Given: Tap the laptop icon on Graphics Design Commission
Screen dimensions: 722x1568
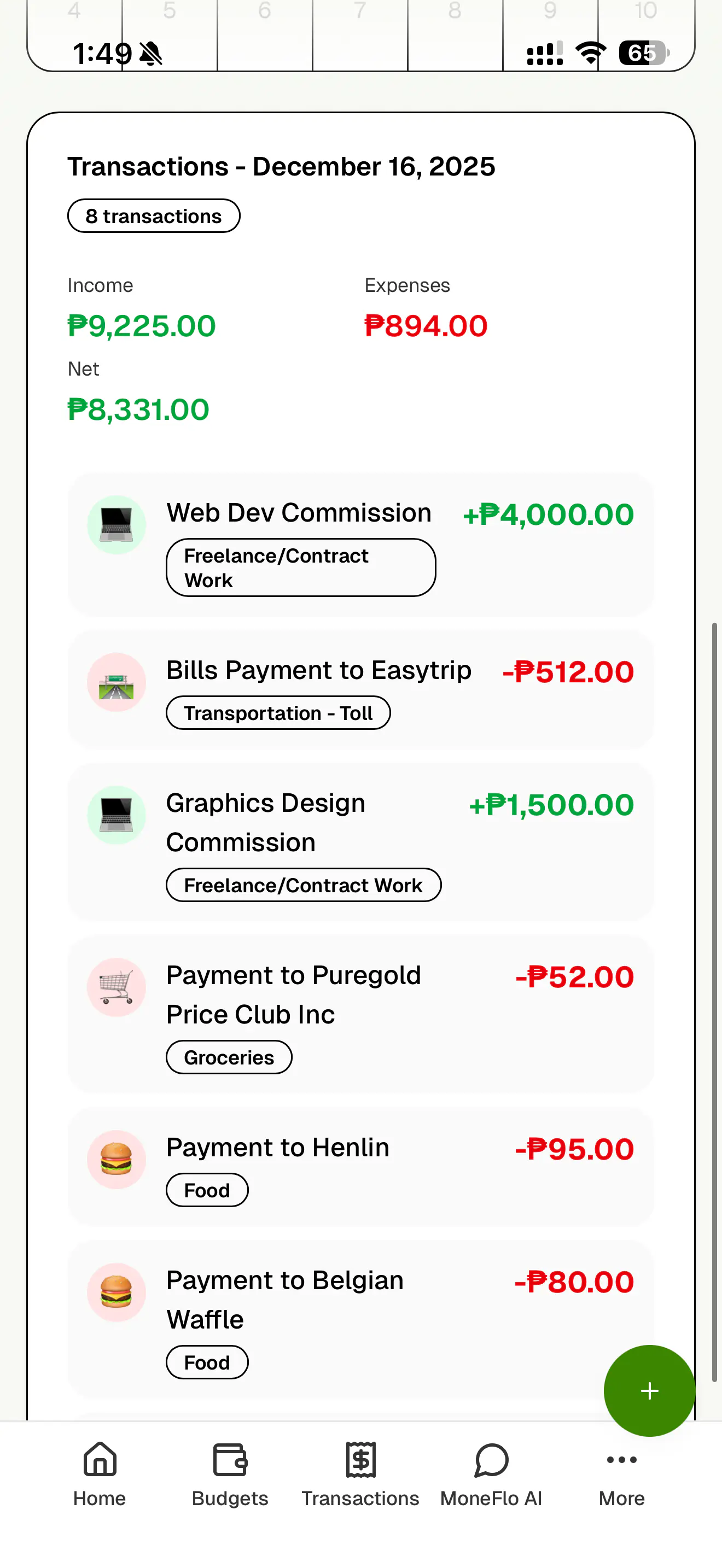Looking at the screenshot, I should click(117, 815).
